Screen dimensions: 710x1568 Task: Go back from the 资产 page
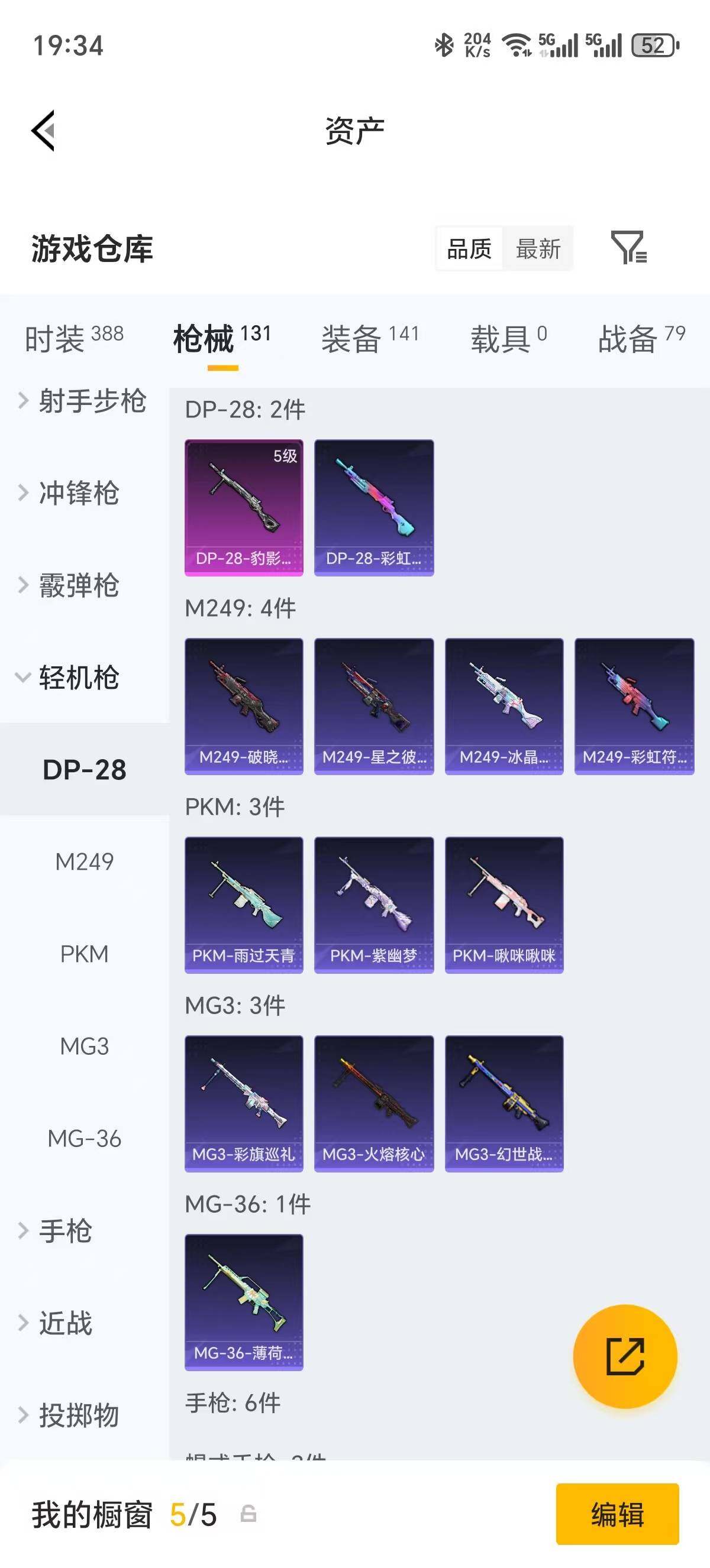pyautogui.click(x=44, y=130)
